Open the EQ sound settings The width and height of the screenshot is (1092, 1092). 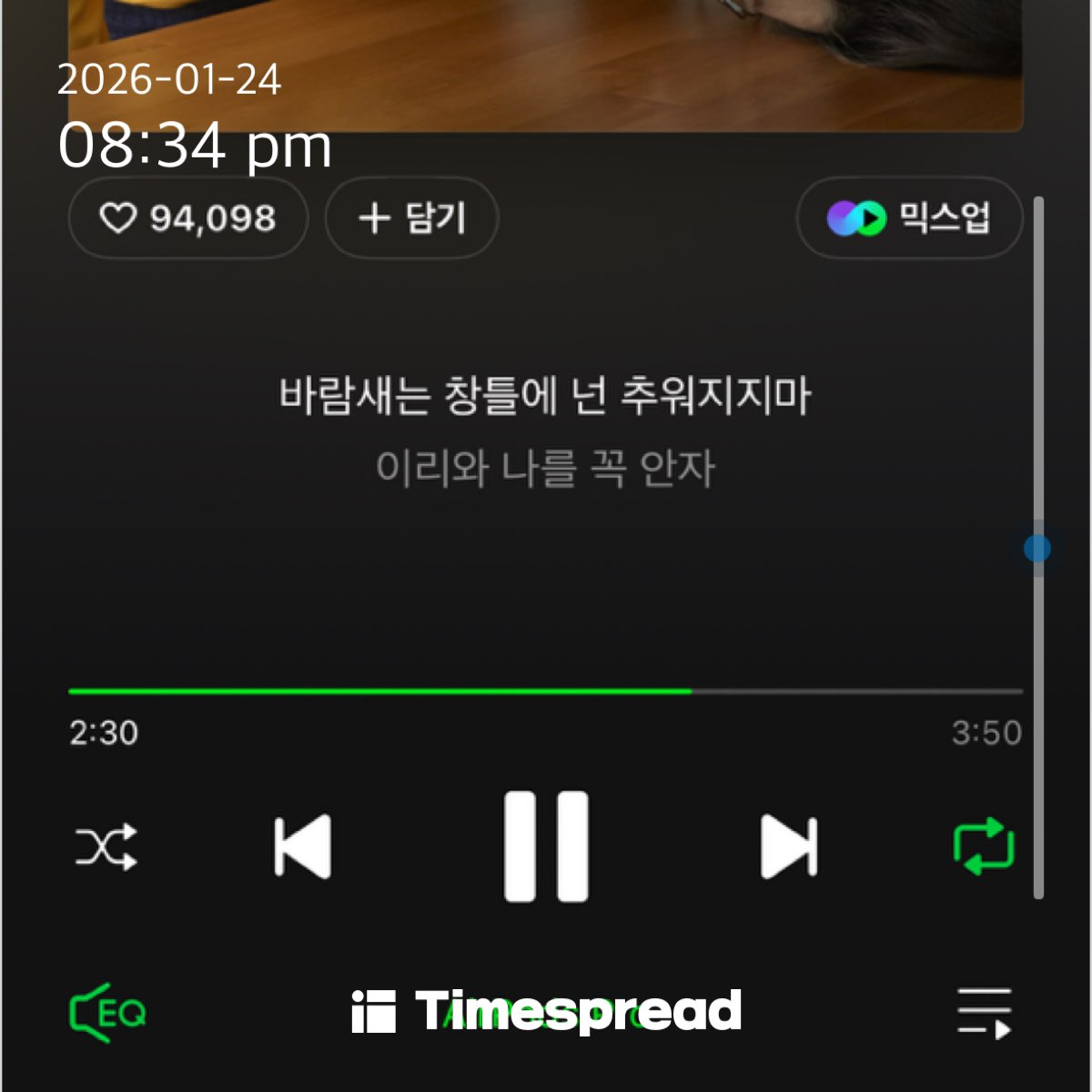coord(107,1013)
